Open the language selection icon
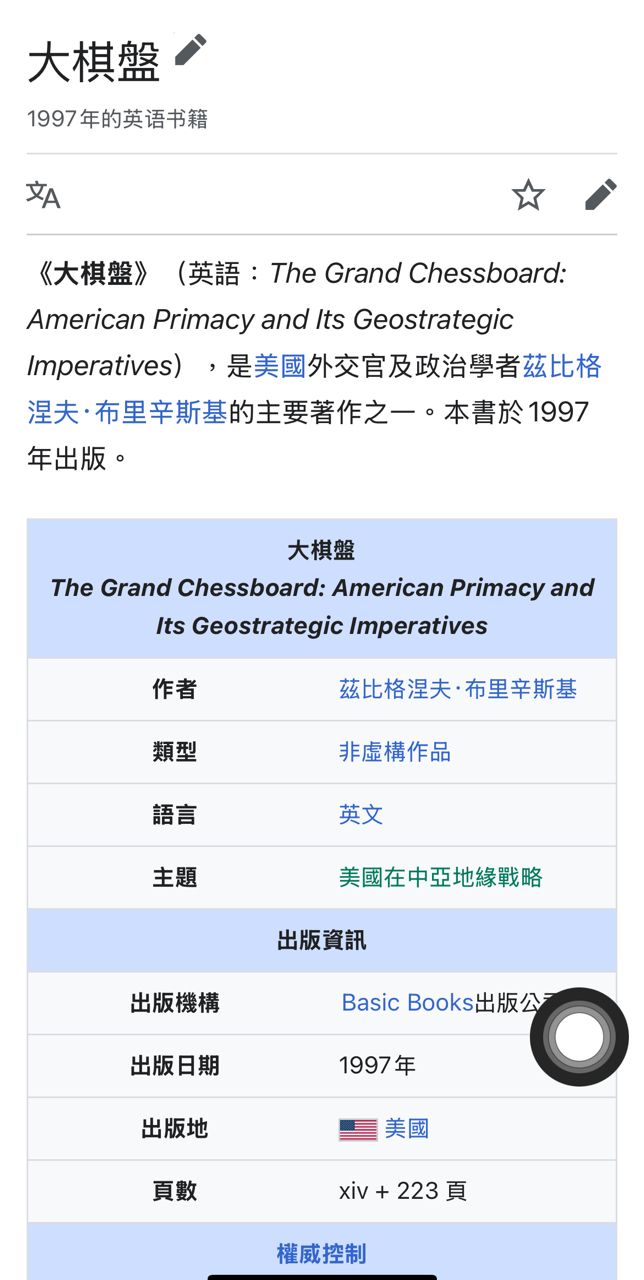The height and width of the screenshot is (1280, 644). point(43,195)
